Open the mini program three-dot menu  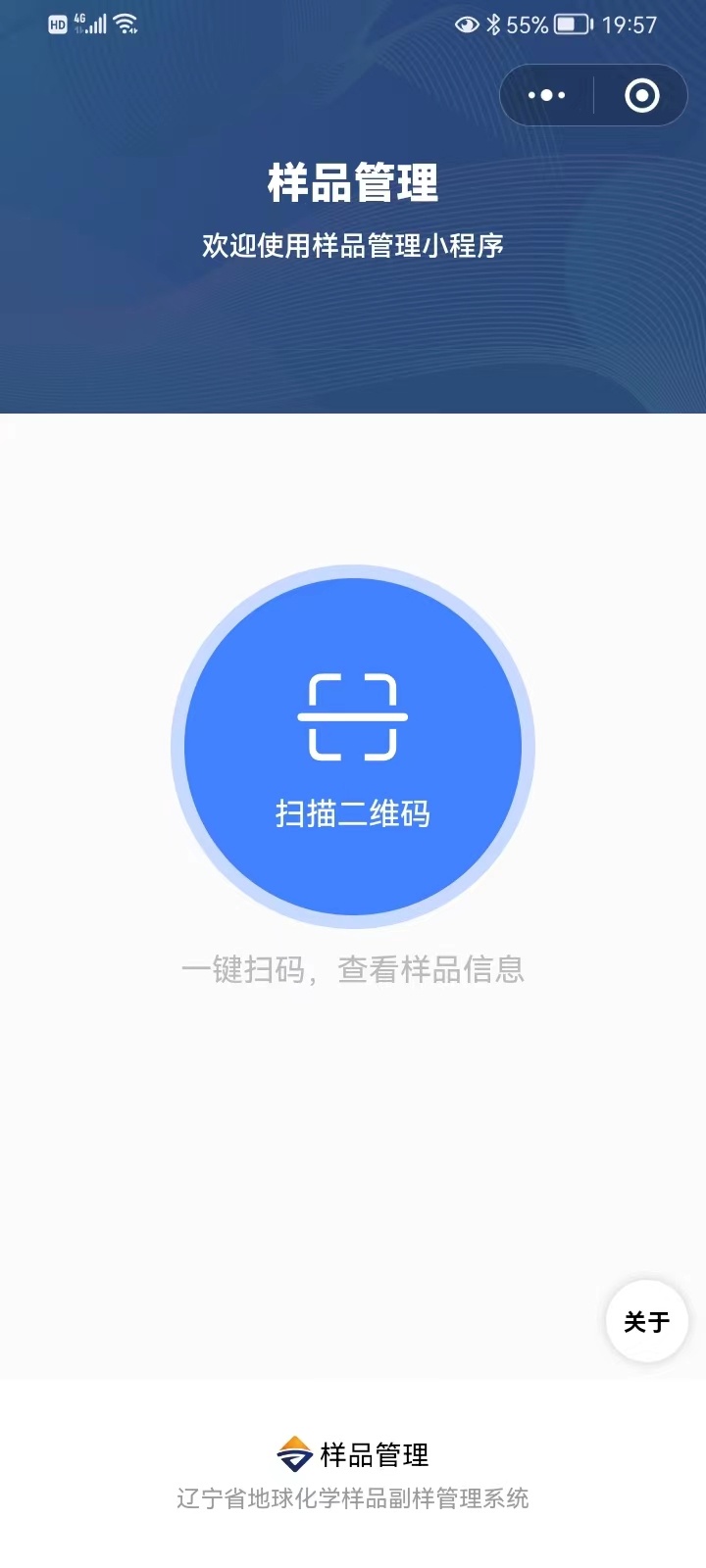tap(546, 95)
